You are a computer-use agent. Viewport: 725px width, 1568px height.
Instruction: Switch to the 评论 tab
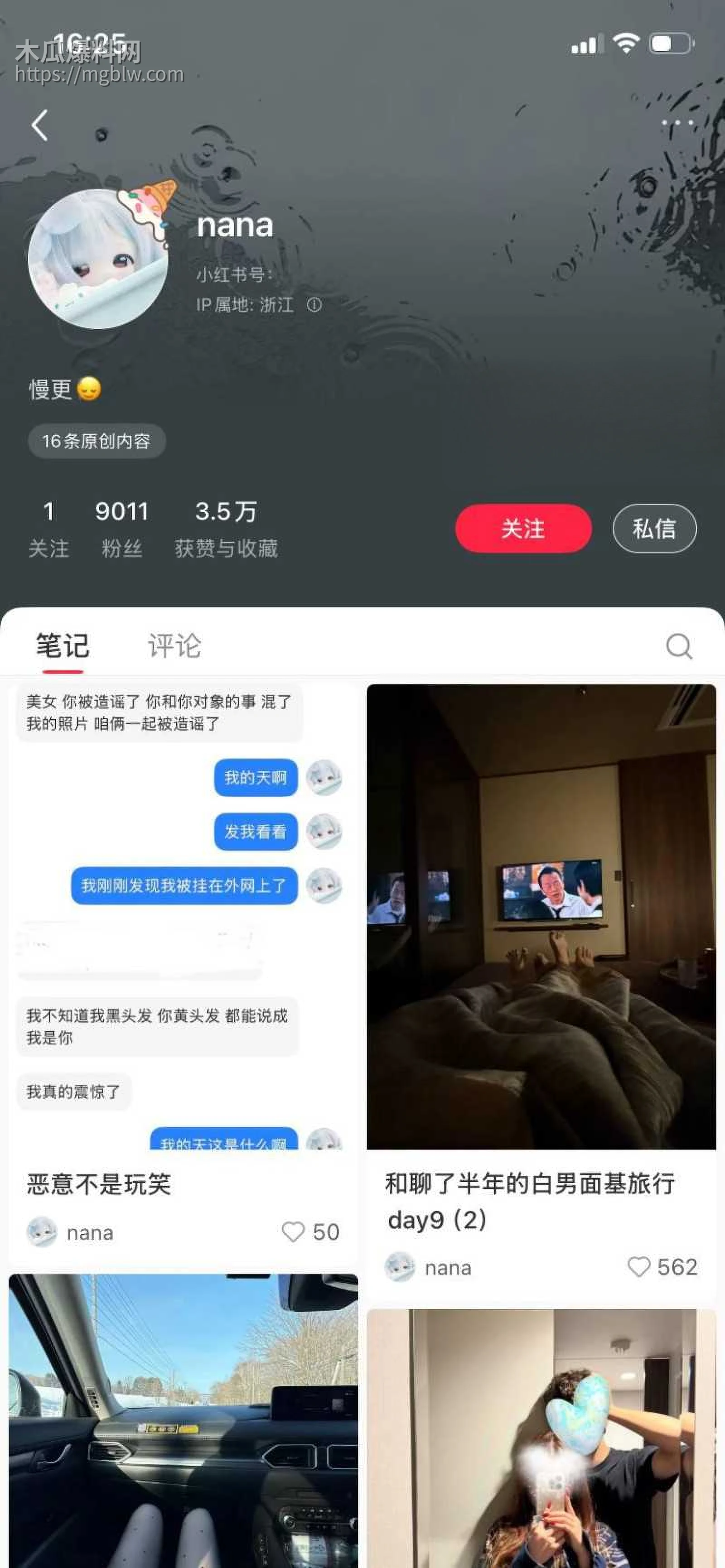coord(174,647)
